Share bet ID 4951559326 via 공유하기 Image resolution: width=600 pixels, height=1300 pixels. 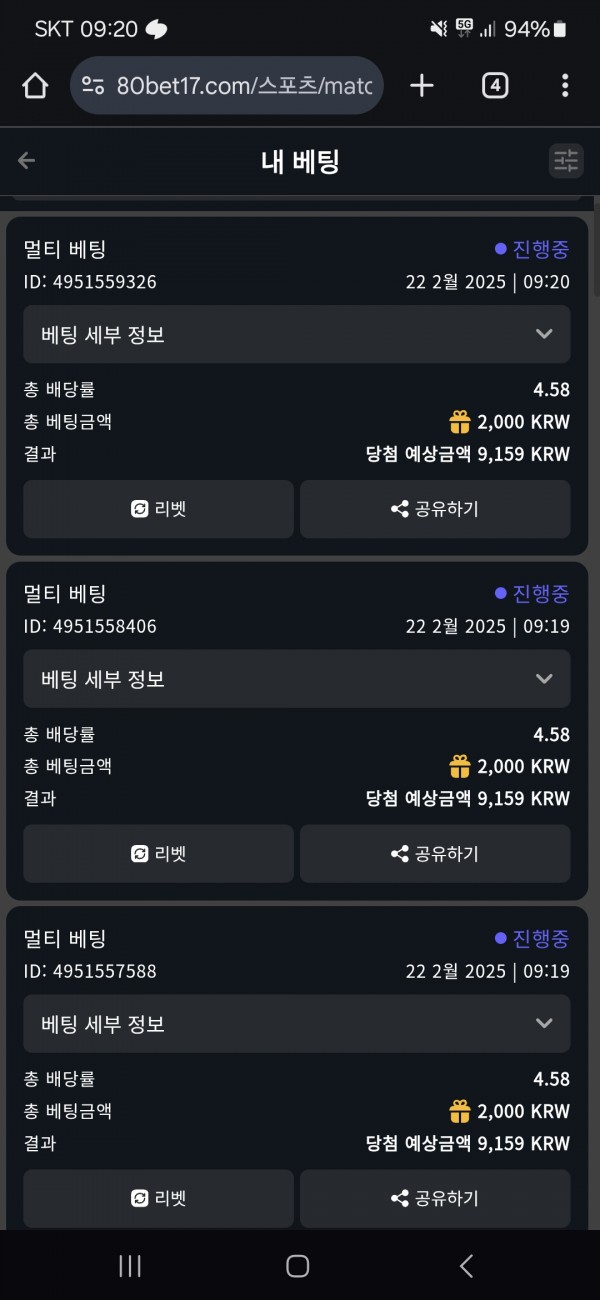(x=435, y=509)
